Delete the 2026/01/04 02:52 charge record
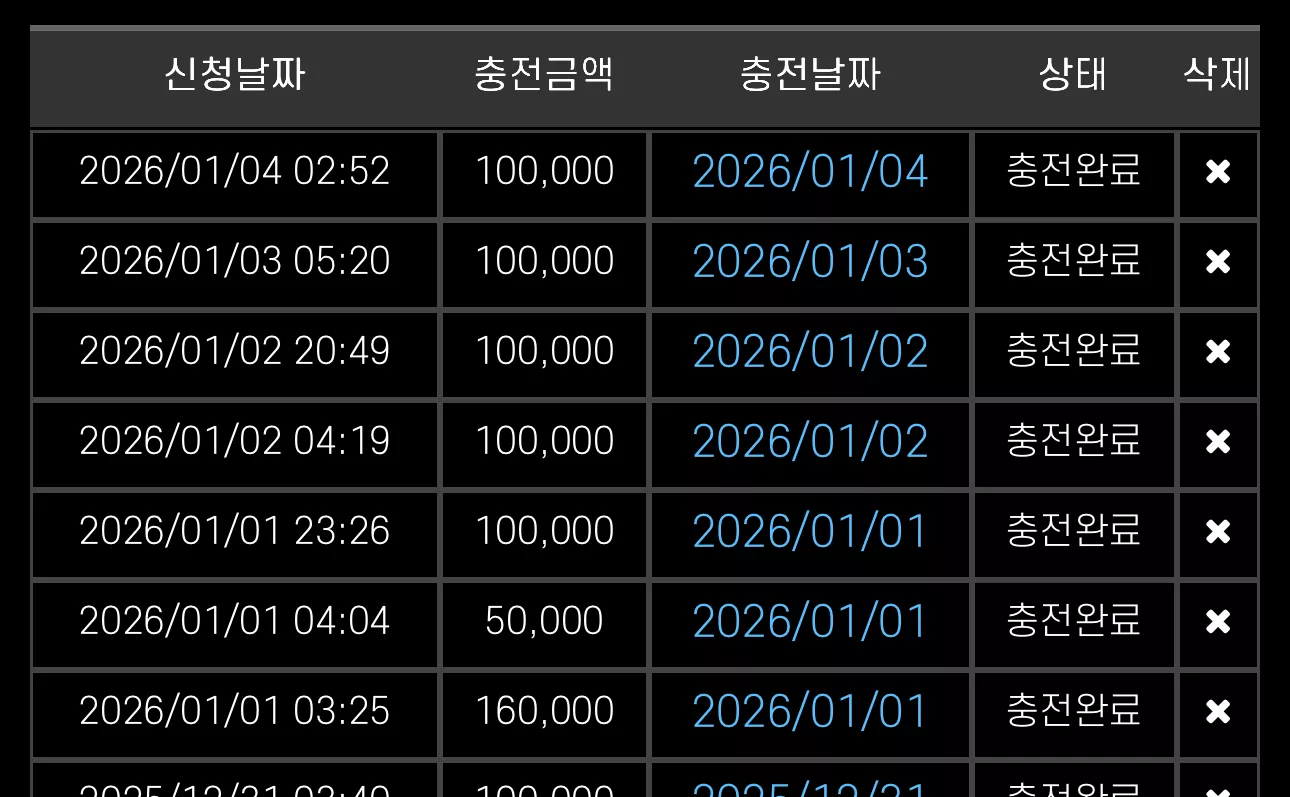Image resolution: width=1290 pixels, height=797 pixels. pos(1217,172)
